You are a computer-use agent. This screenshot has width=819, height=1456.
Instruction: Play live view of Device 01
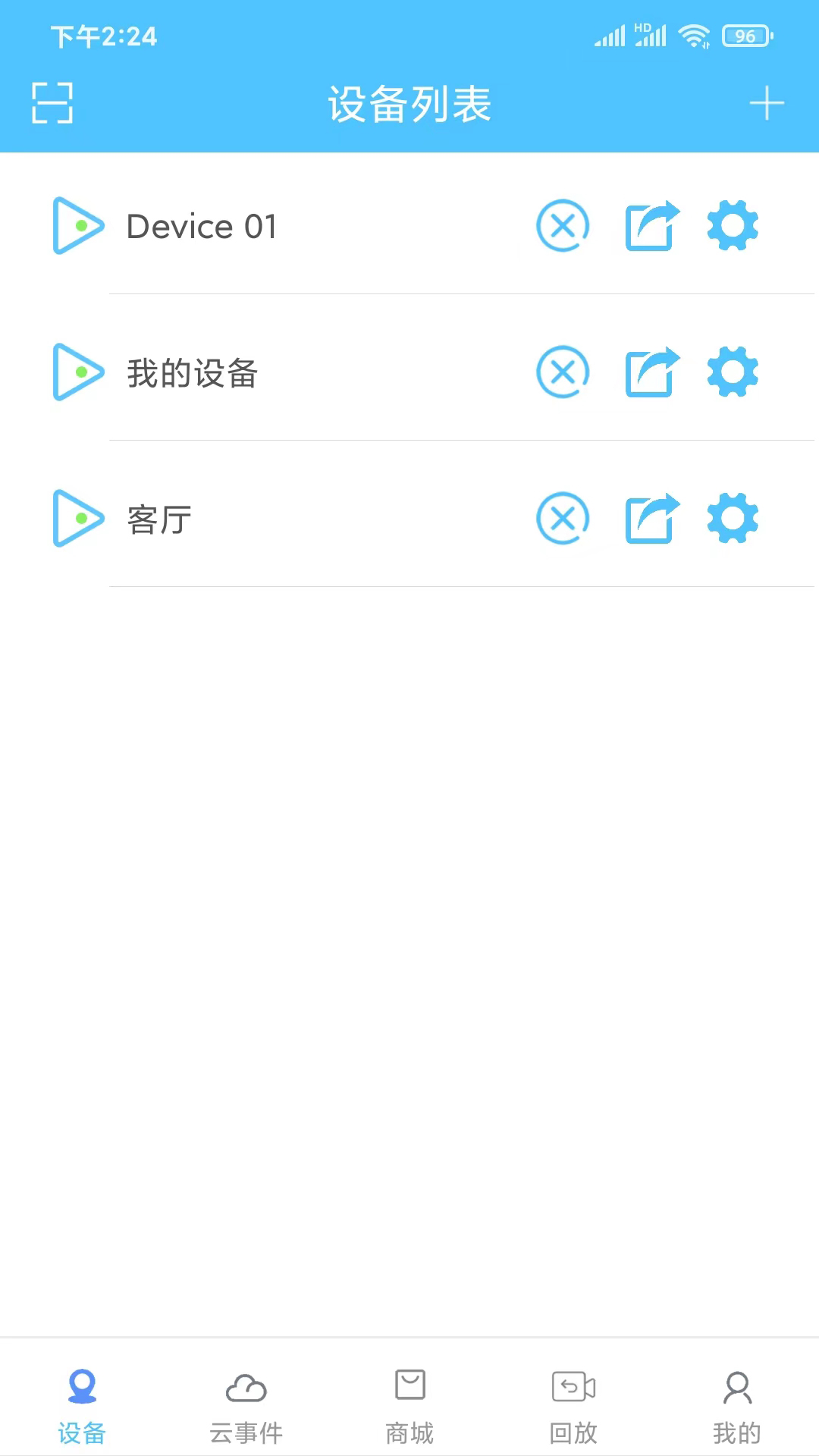[x=78, y=225]
